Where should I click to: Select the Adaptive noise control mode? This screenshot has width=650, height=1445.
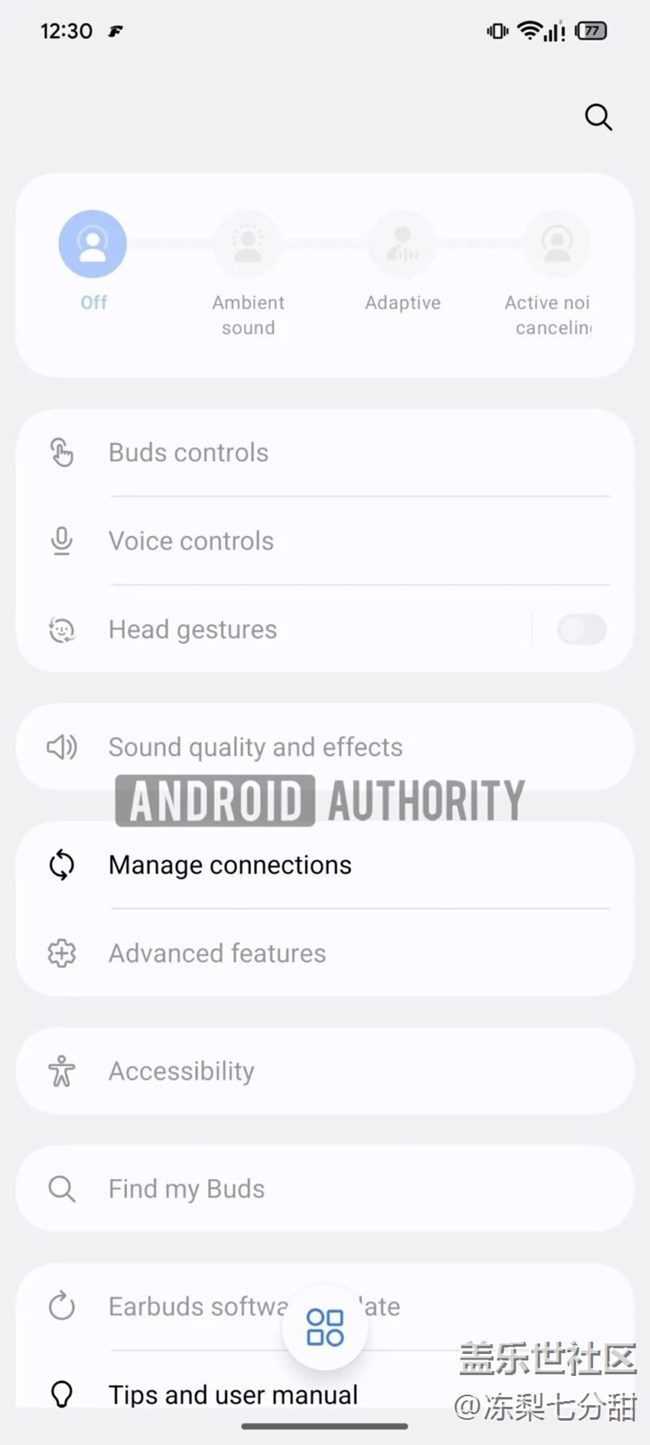coord(402,244)
